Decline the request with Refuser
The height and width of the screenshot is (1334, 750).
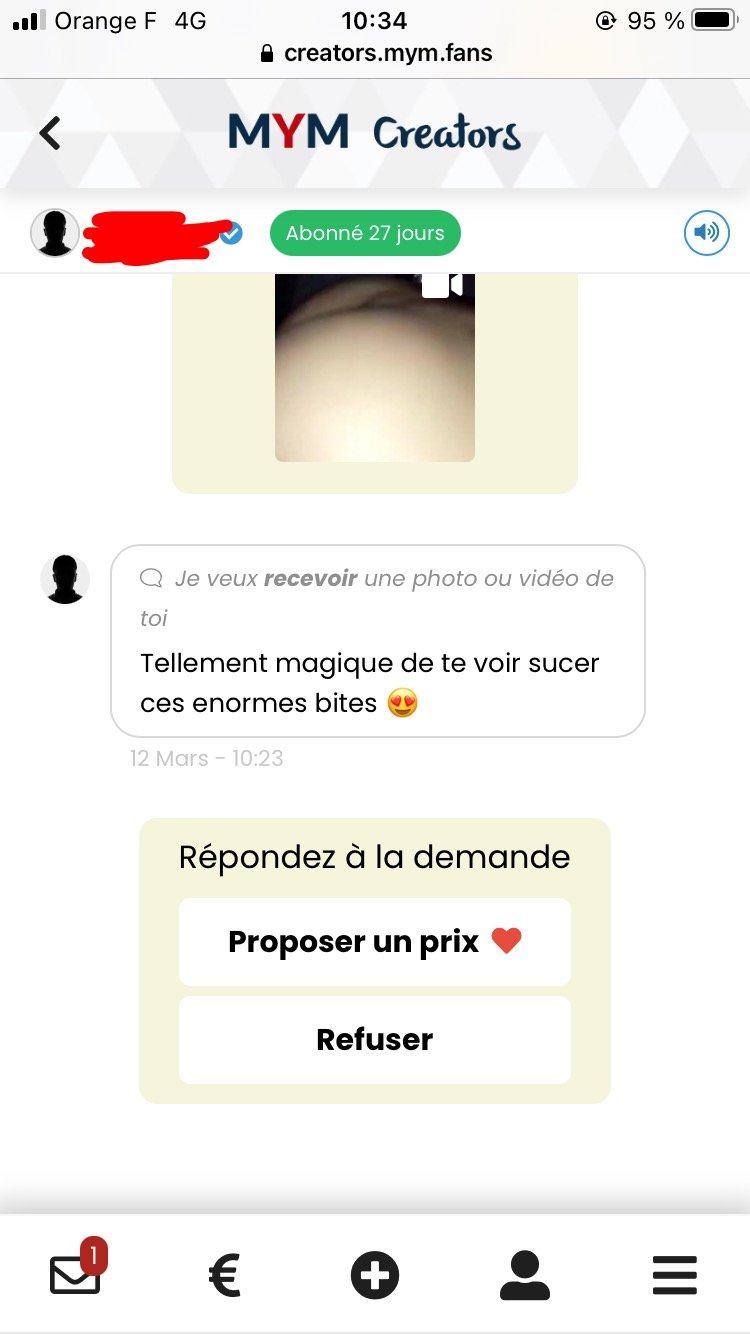(x=374, y=1040)
